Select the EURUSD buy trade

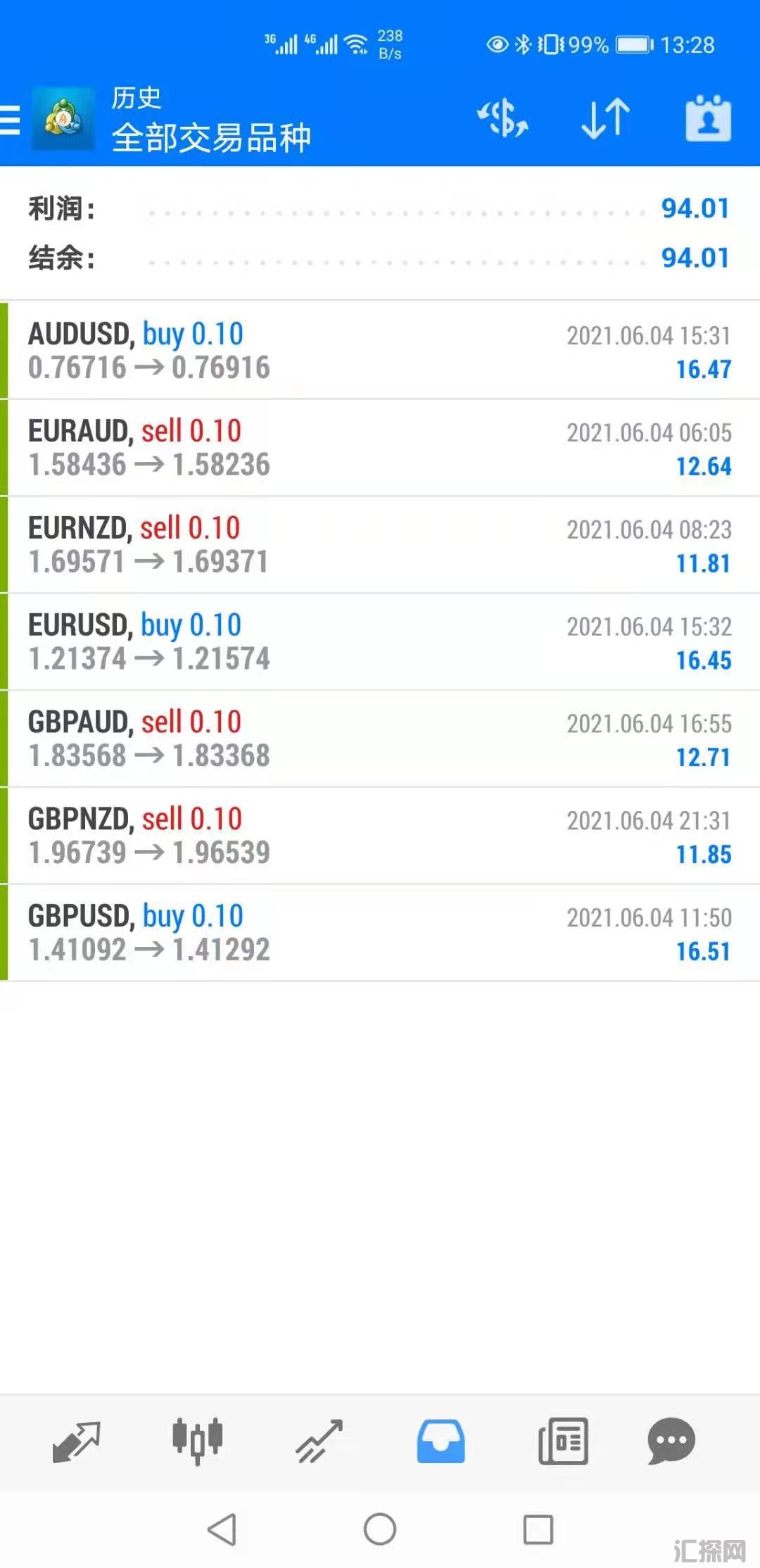coord(380,642)
